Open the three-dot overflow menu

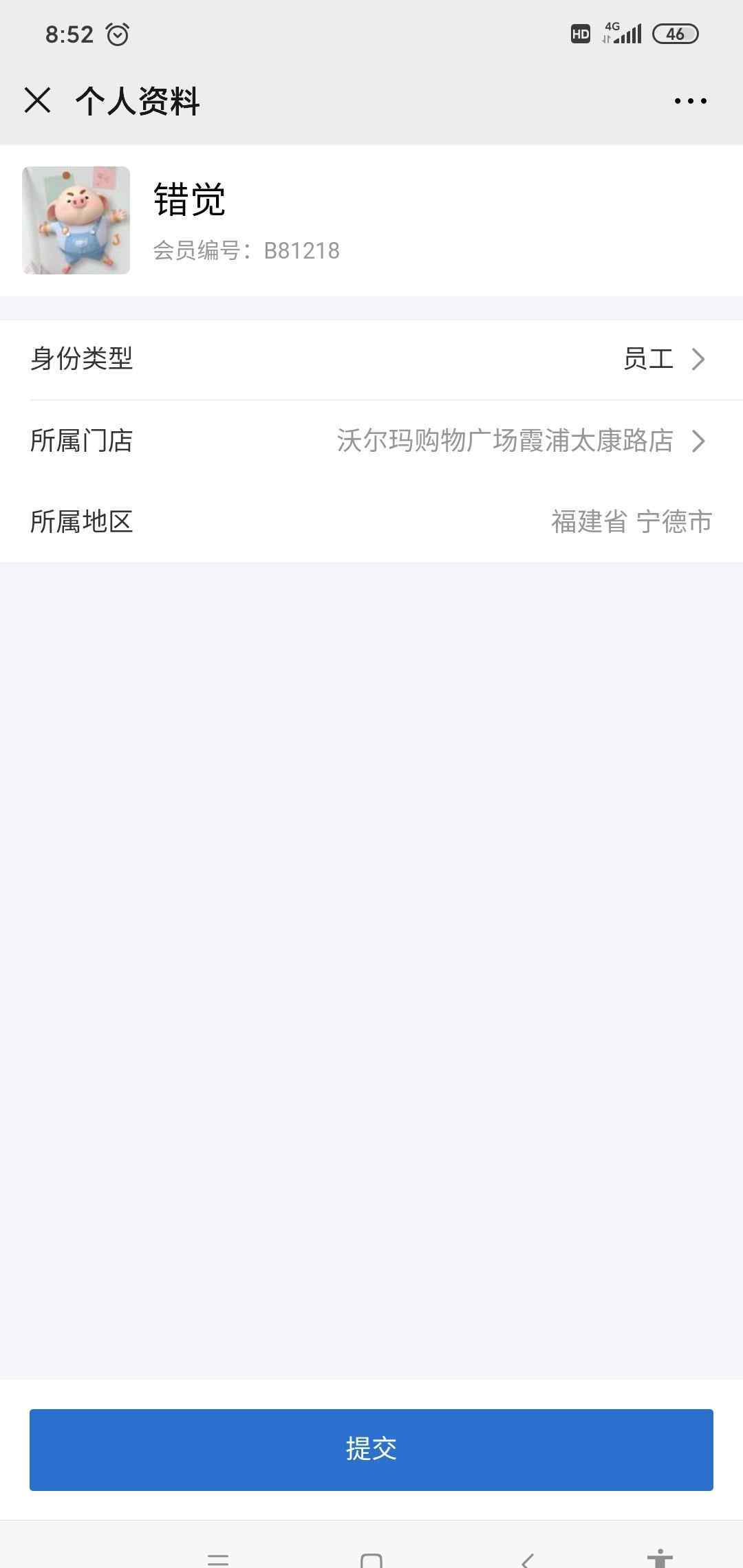[x=690, y=101]
